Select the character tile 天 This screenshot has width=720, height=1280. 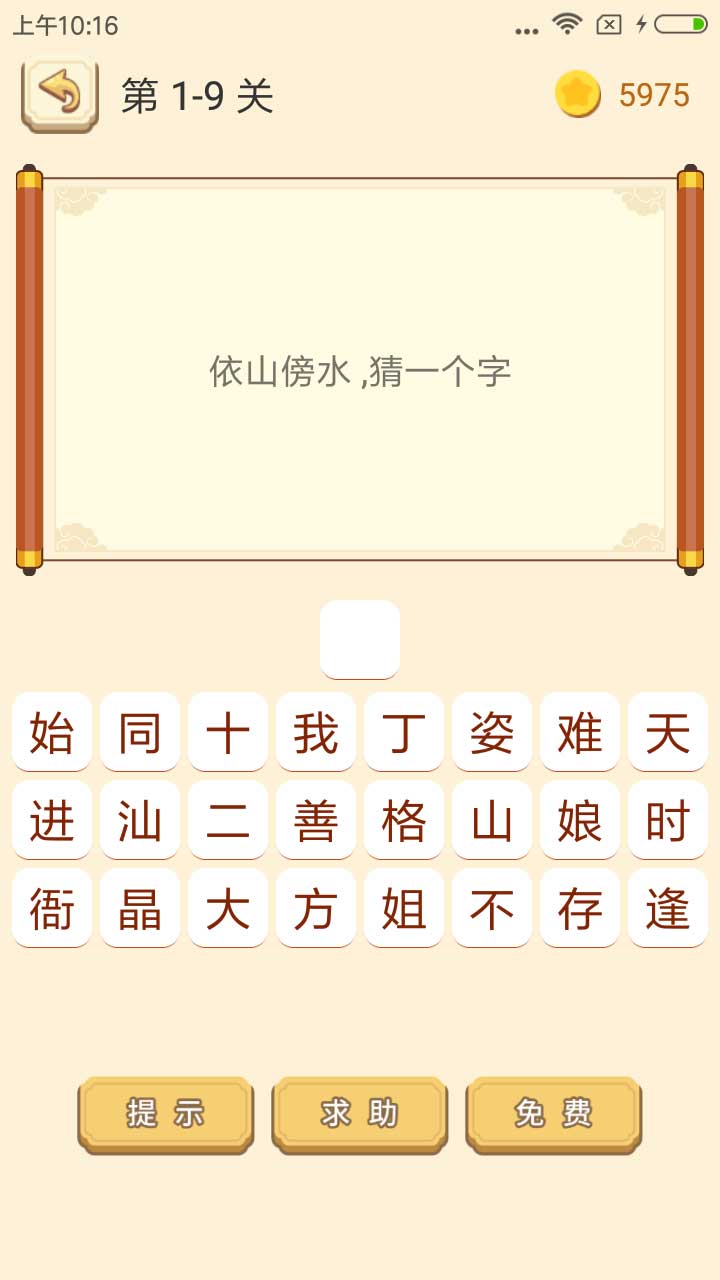coord(667,732)
